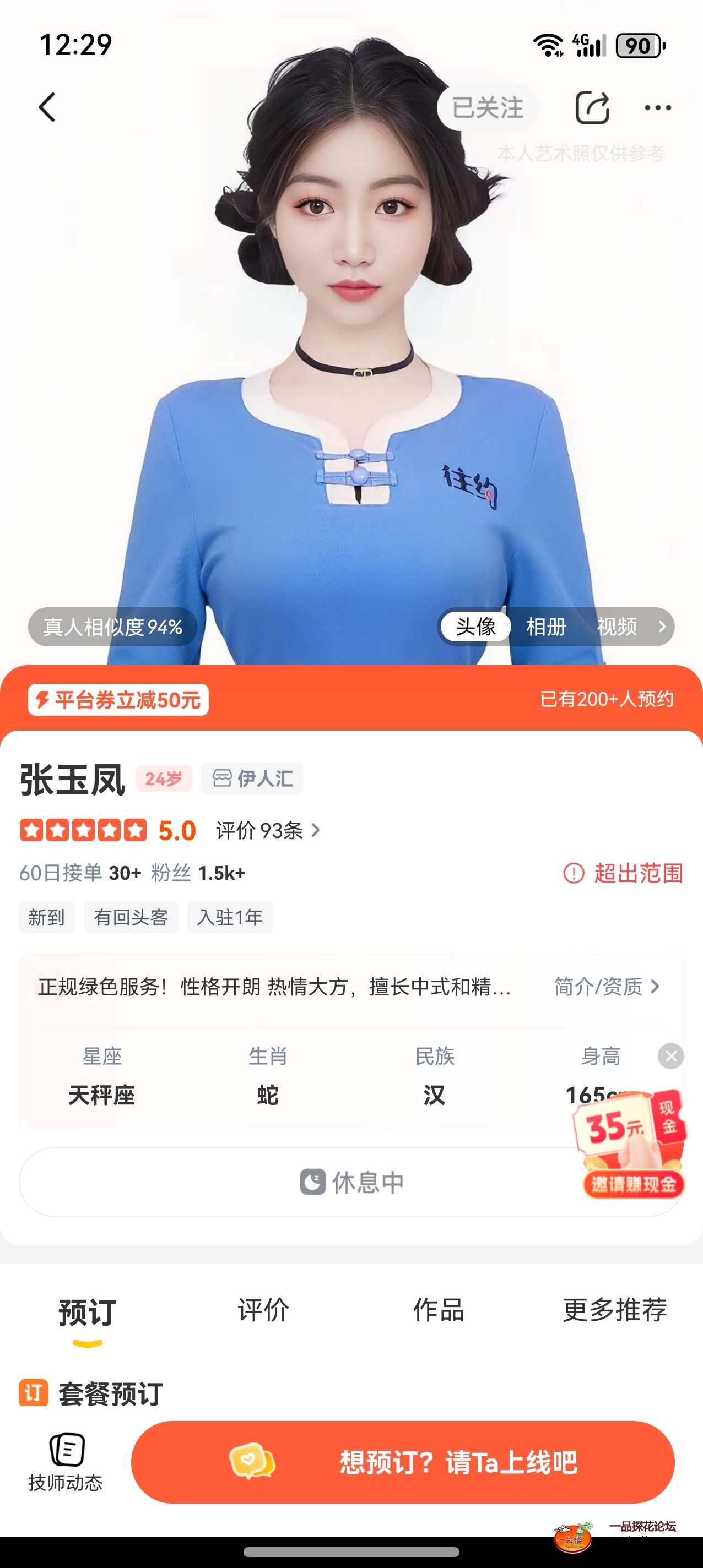Switch to the 作品 section tab

pyautogui.click(x=439, y=1310)
